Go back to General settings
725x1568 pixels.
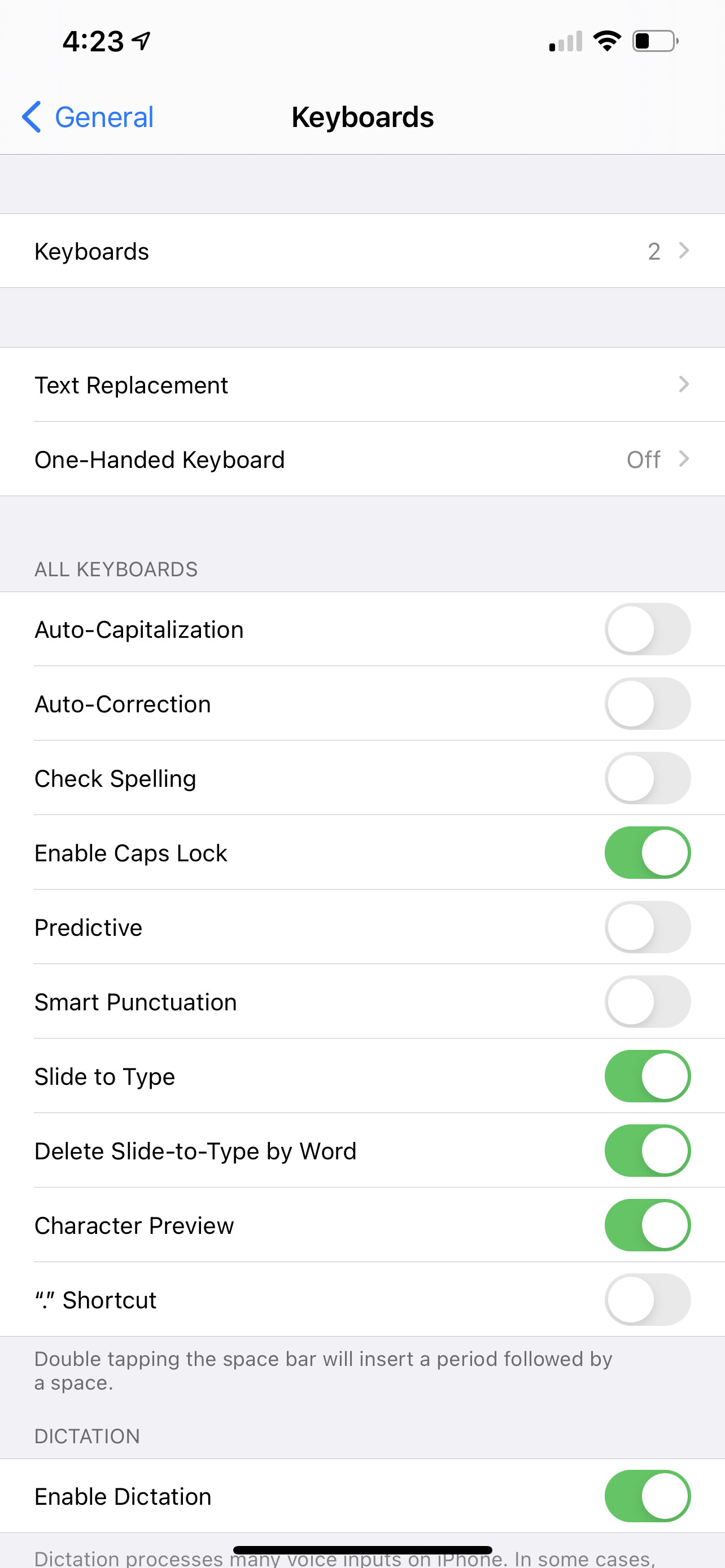pos(87,117)
